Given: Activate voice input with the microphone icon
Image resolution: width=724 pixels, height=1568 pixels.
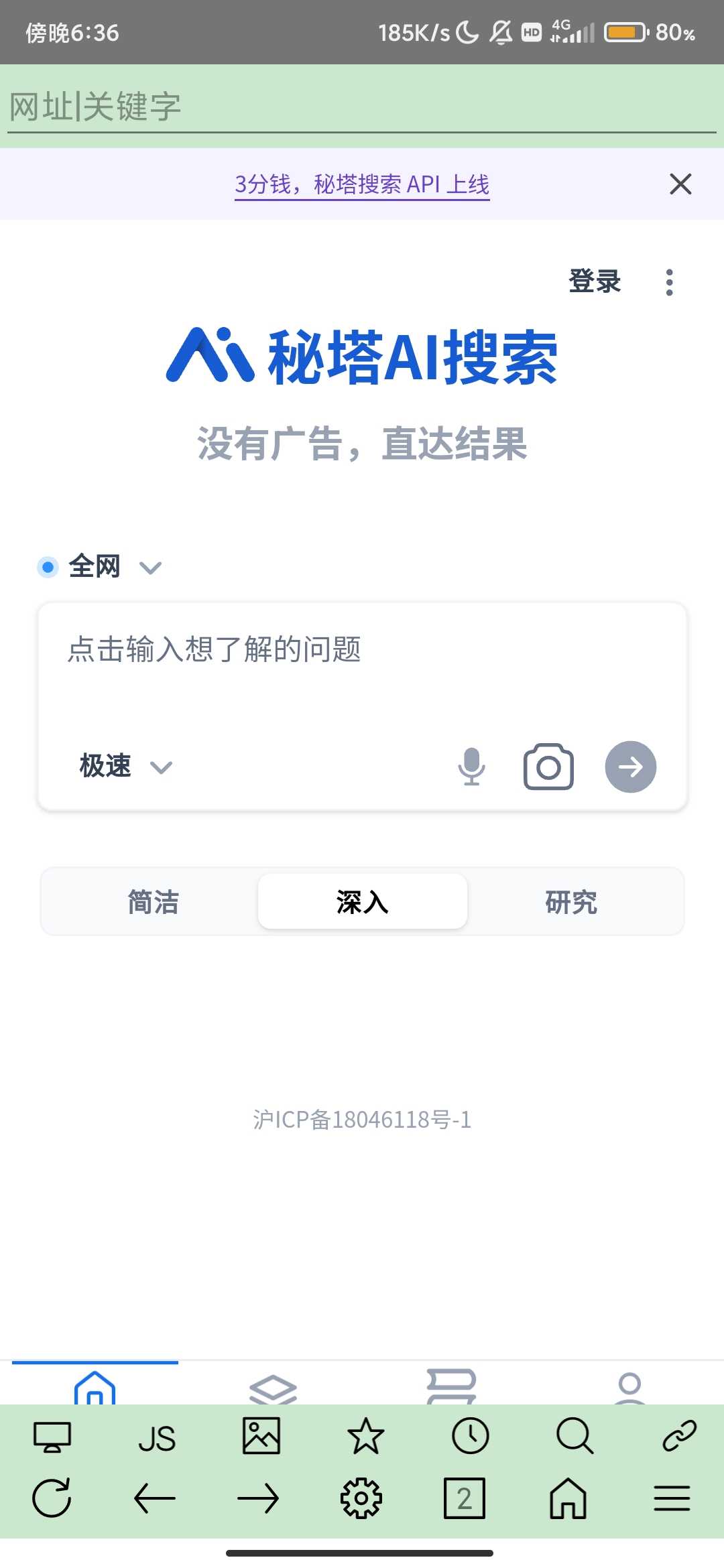Looking at the screenshot, I should pos(471,767).
